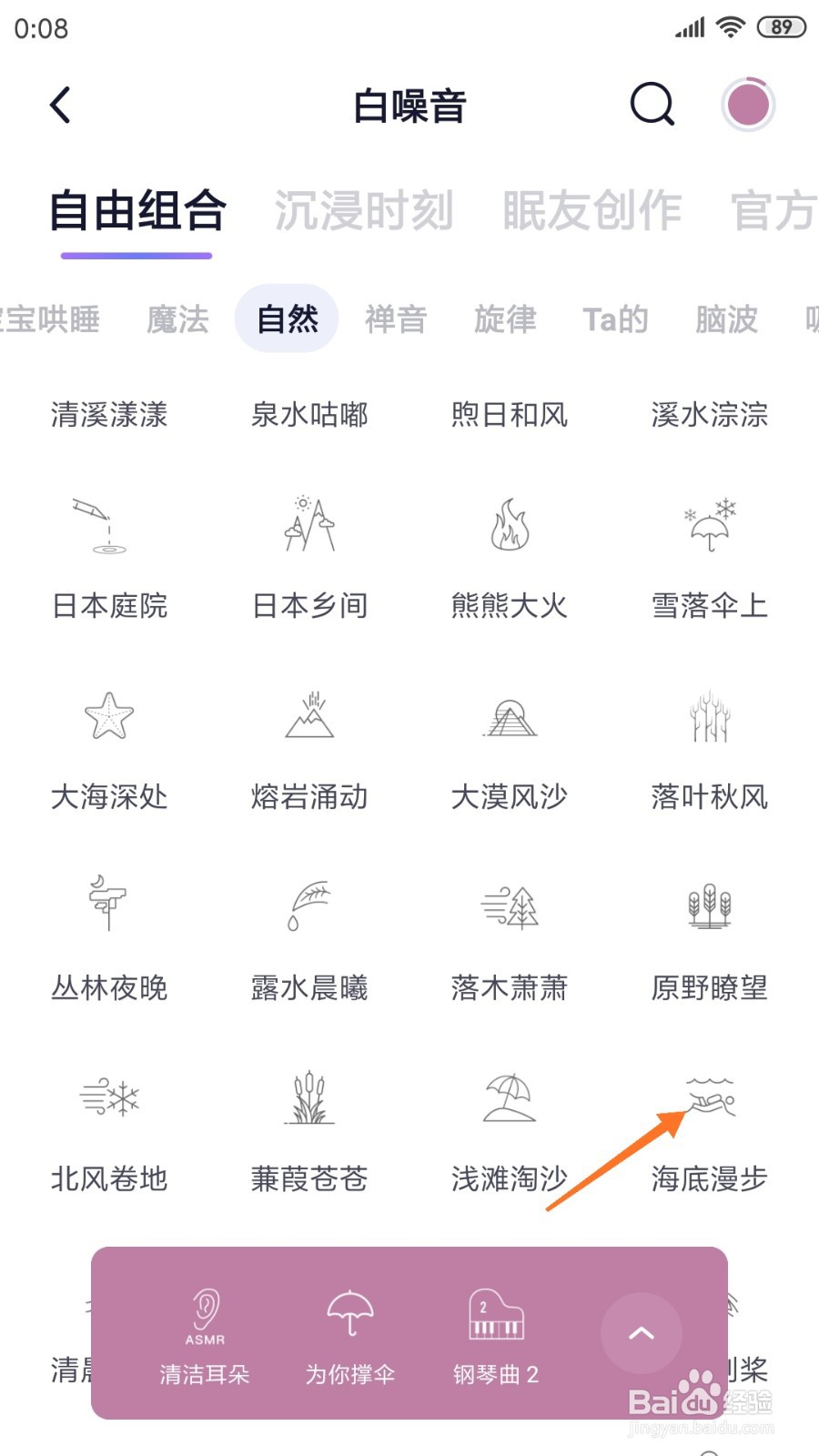This screenshot has width=819, height=1456.
Task: Tap the round pink playing indicator
Action: [747, 104]
